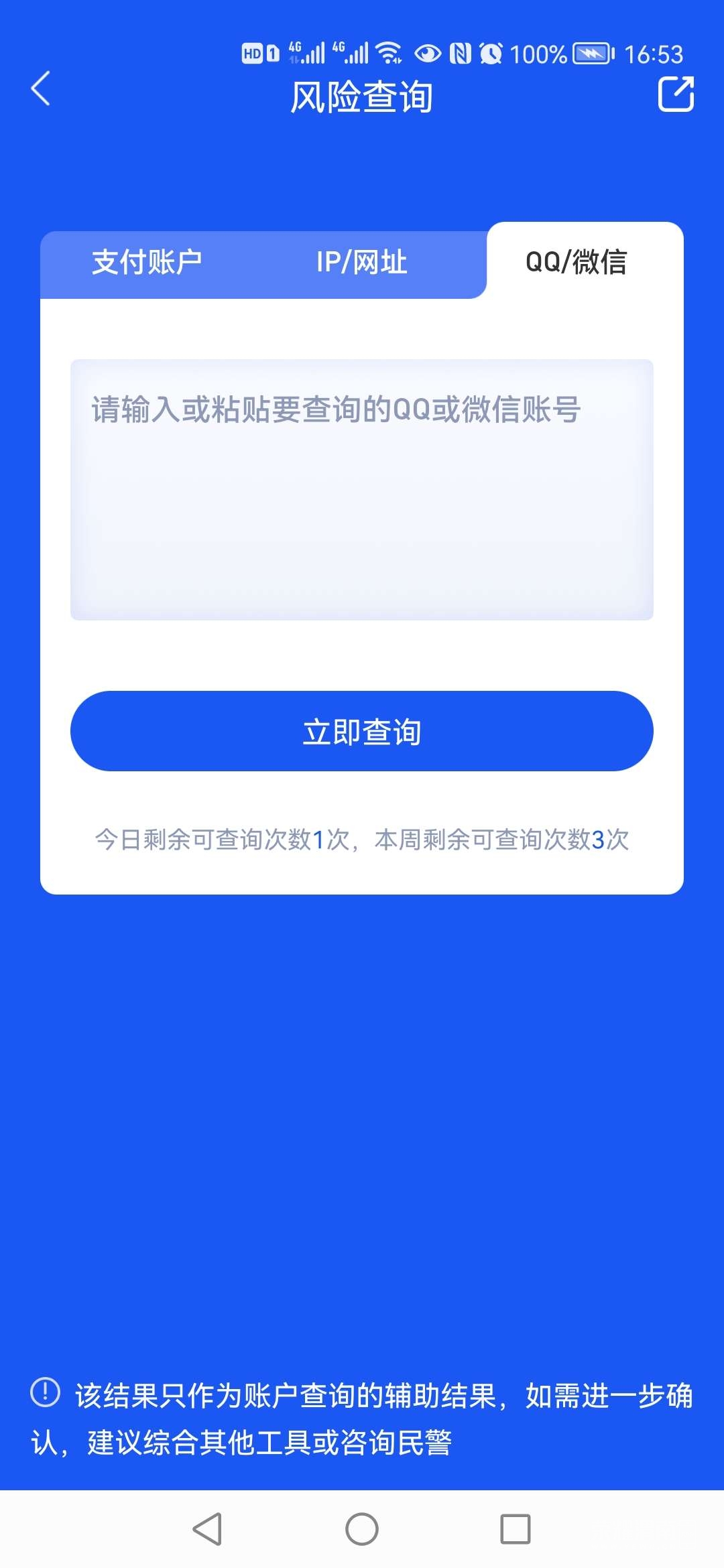Open recent apps from navigation bar
Image resolution: width=724 pixels, height=1568 pixels.
[515, 1529]
